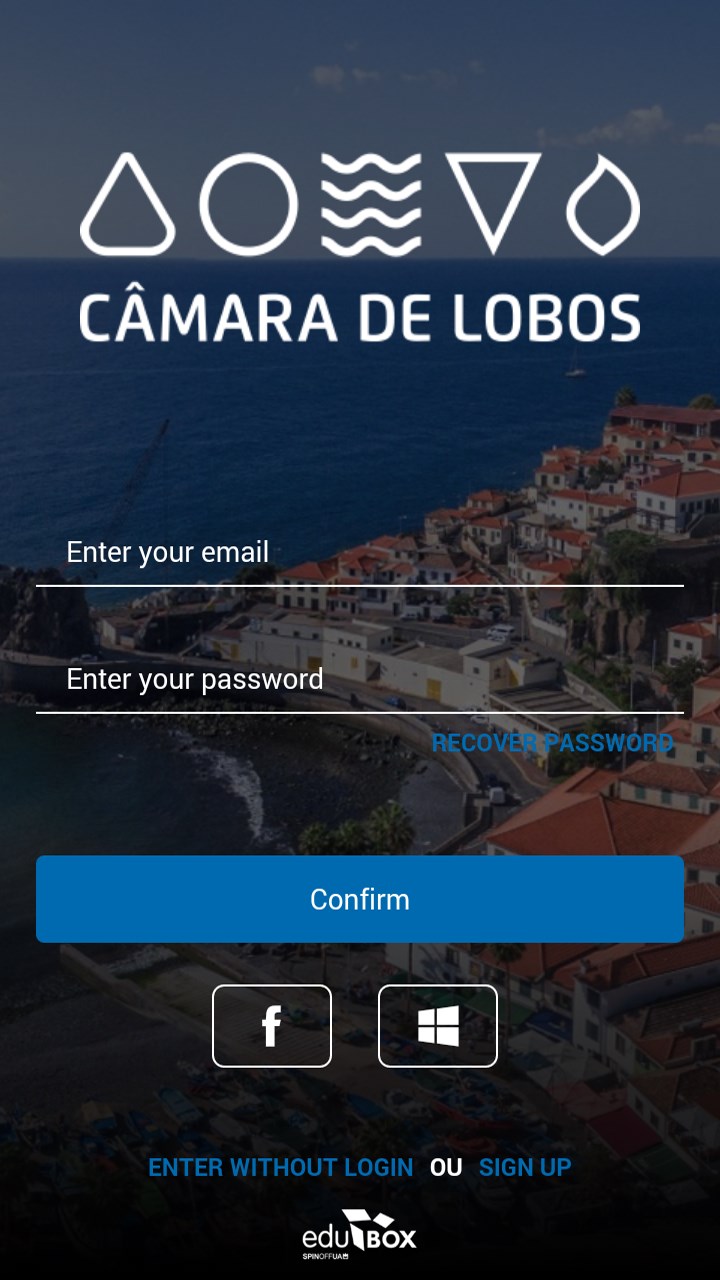Viewport: 720px width, 1280px height.
Task: Sign in with Microsoft Windows account
Action: [438, 1026]
